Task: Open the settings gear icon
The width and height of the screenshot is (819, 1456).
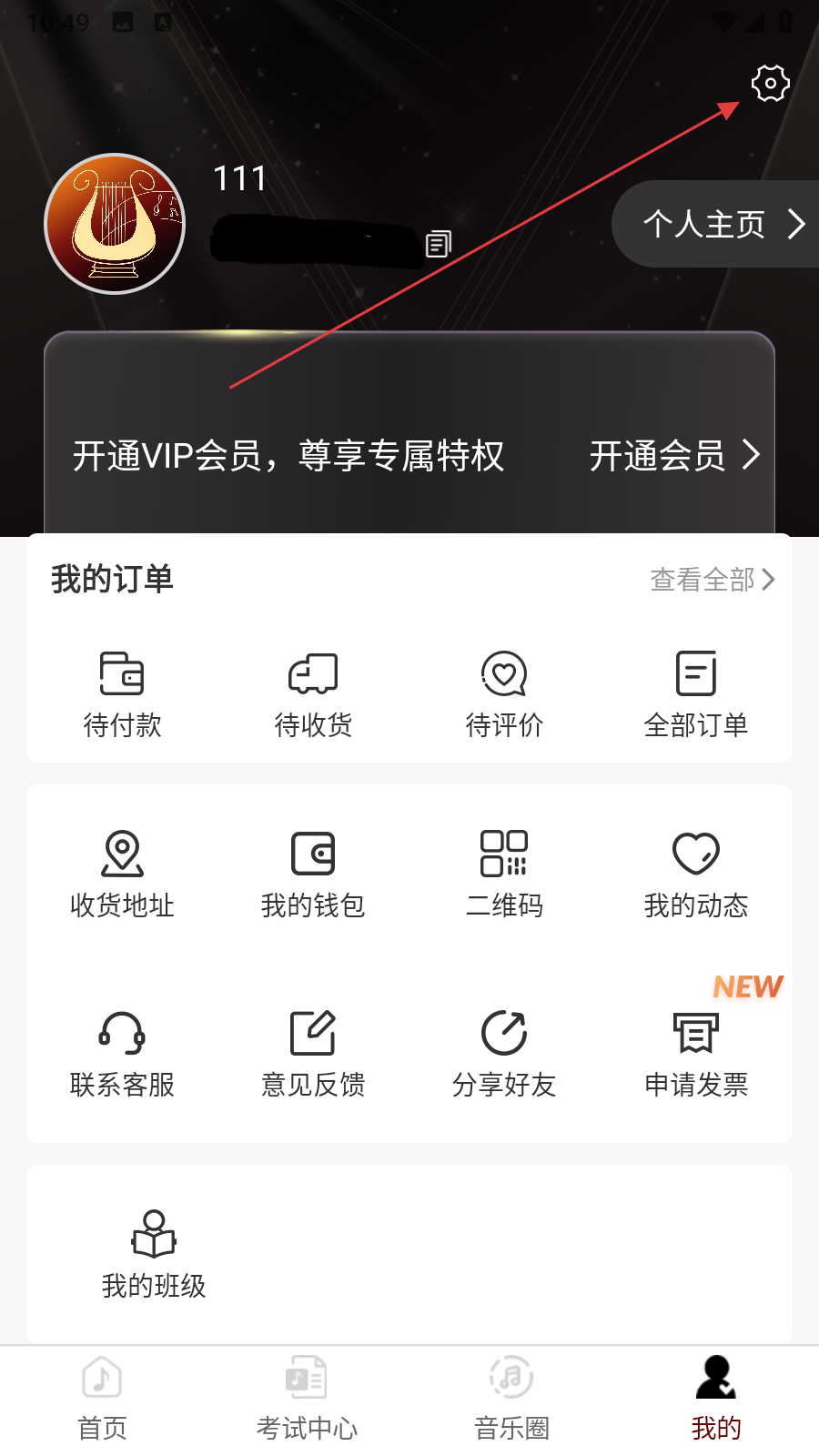Action: pos(770,84)
